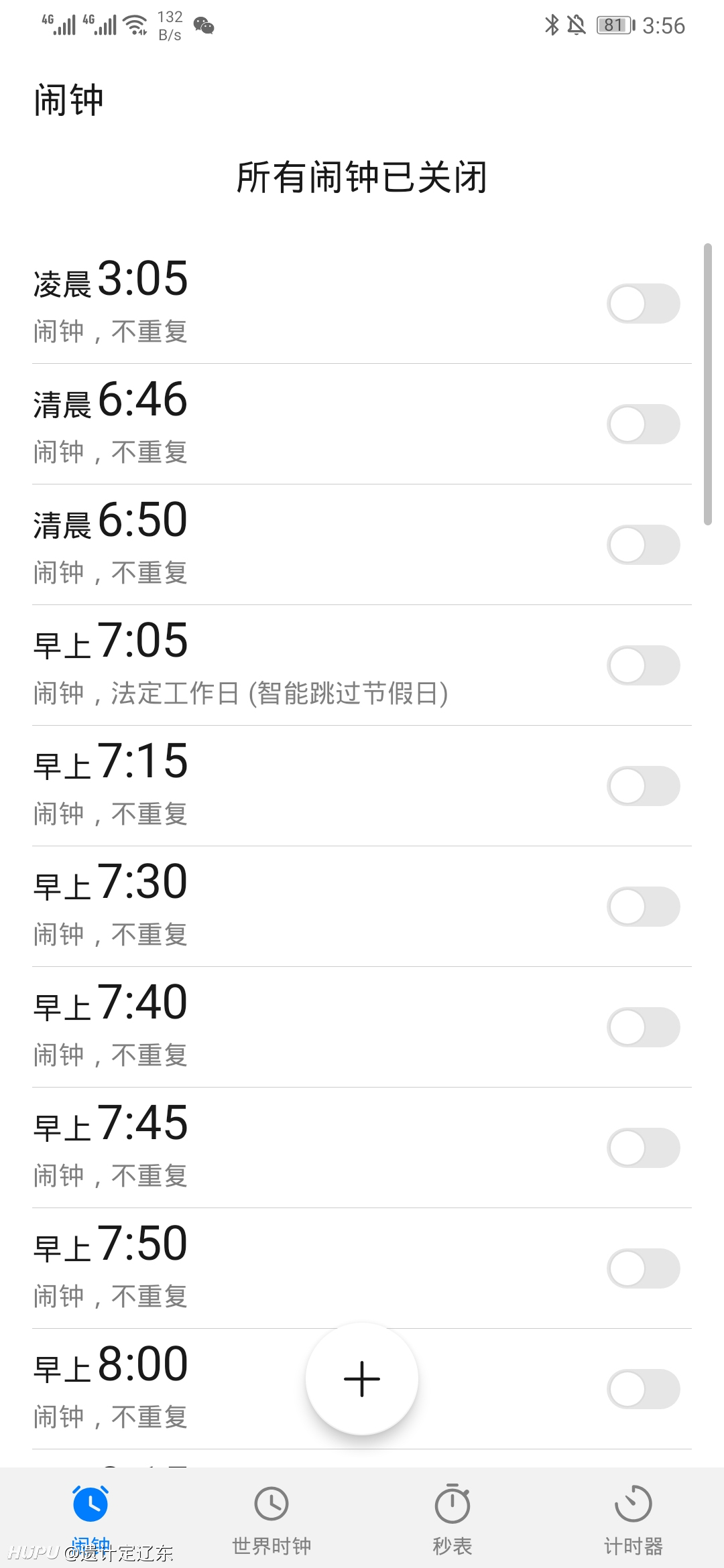This screenshot has width=724, height=1568.
Task: Turn on the 早上 7:40 alarm
Action: pyautogui.click(x=644, y=1027)
